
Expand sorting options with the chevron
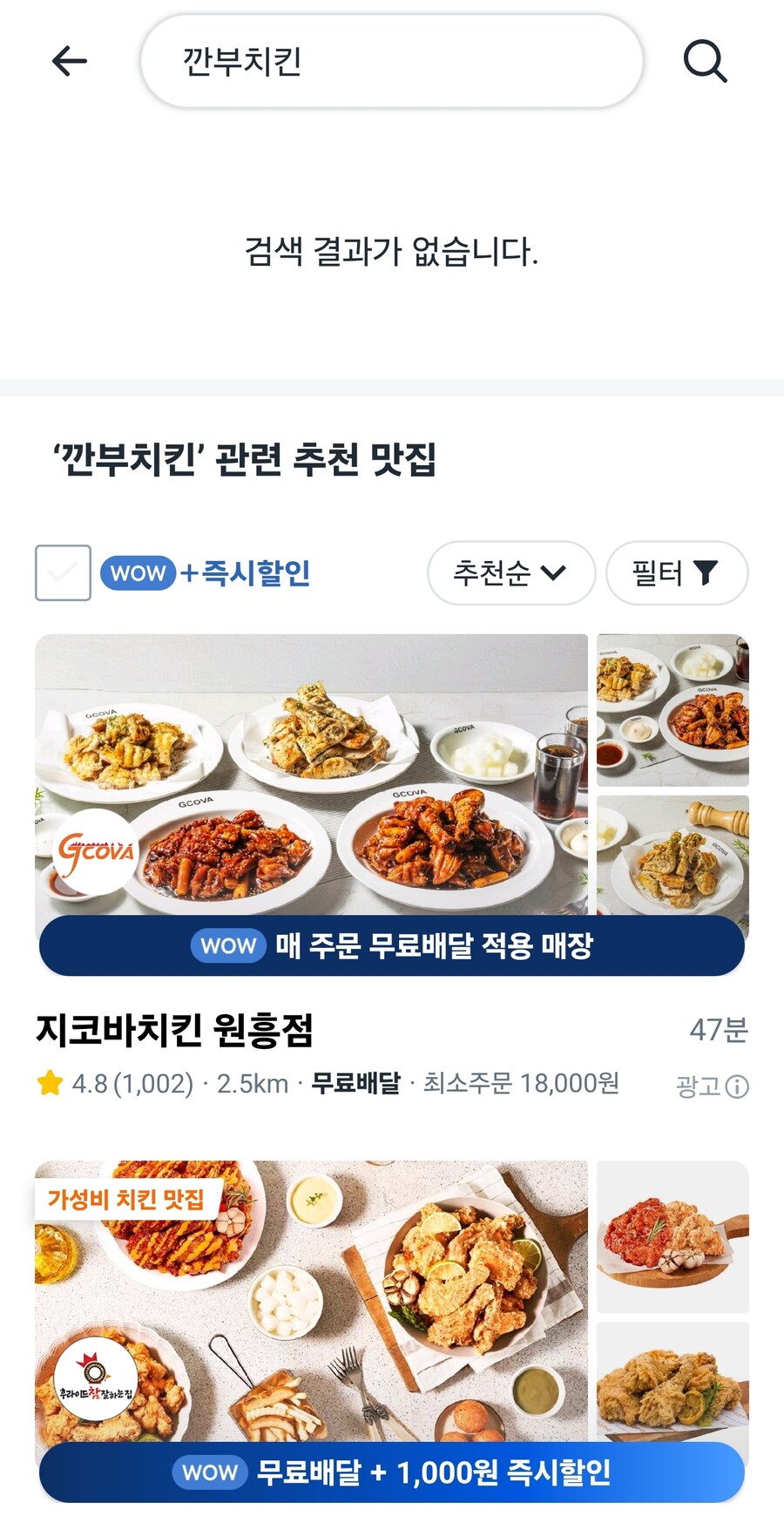pos(553,572)
